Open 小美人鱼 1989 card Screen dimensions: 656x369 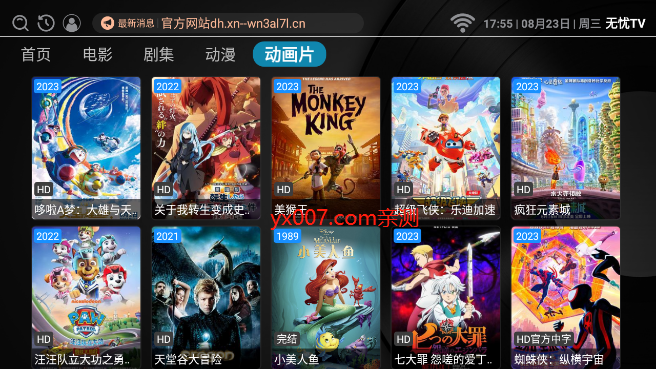[326, 297]
